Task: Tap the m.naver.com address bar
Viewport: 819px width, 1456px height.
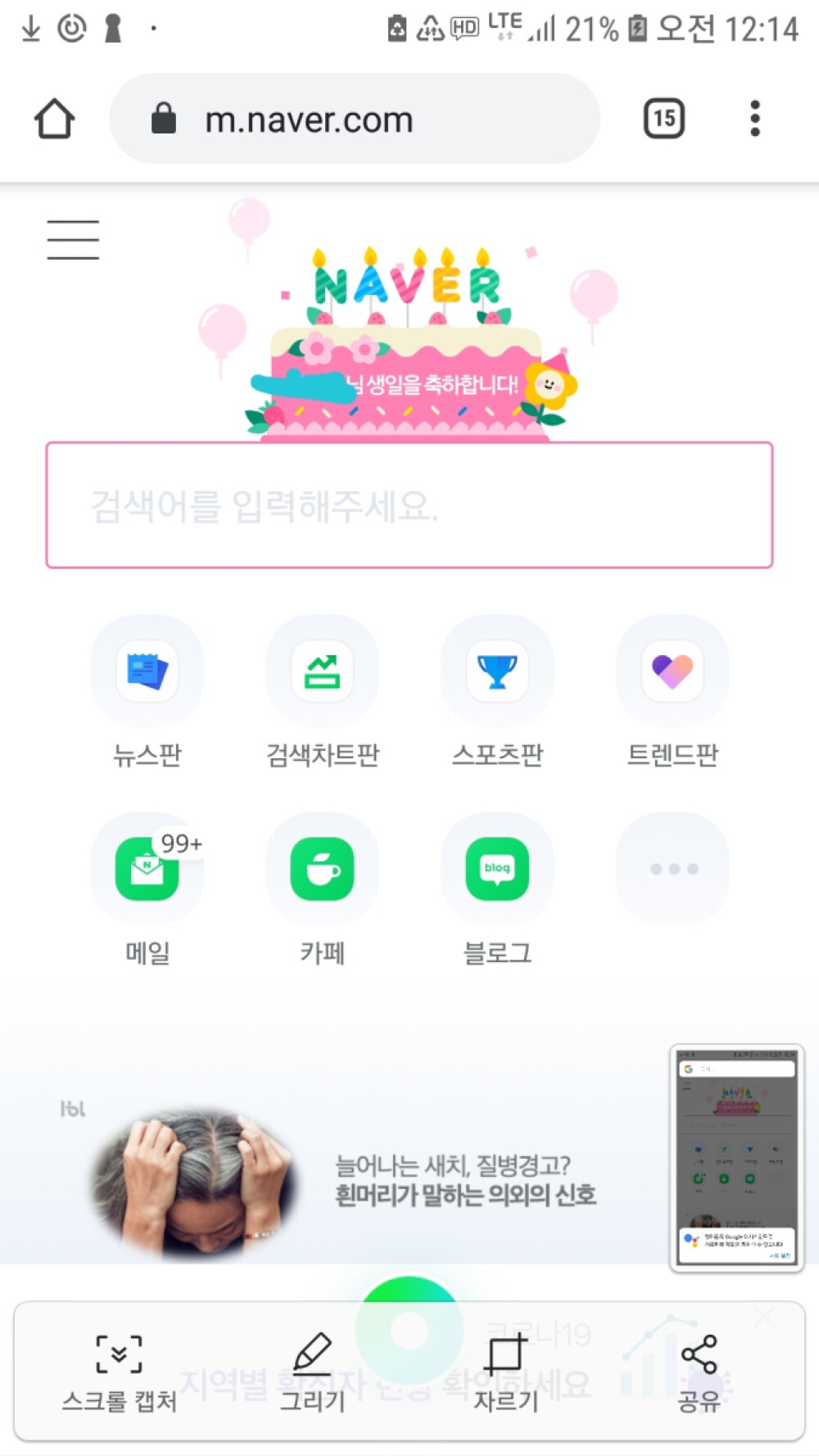Action: point(354,120)
